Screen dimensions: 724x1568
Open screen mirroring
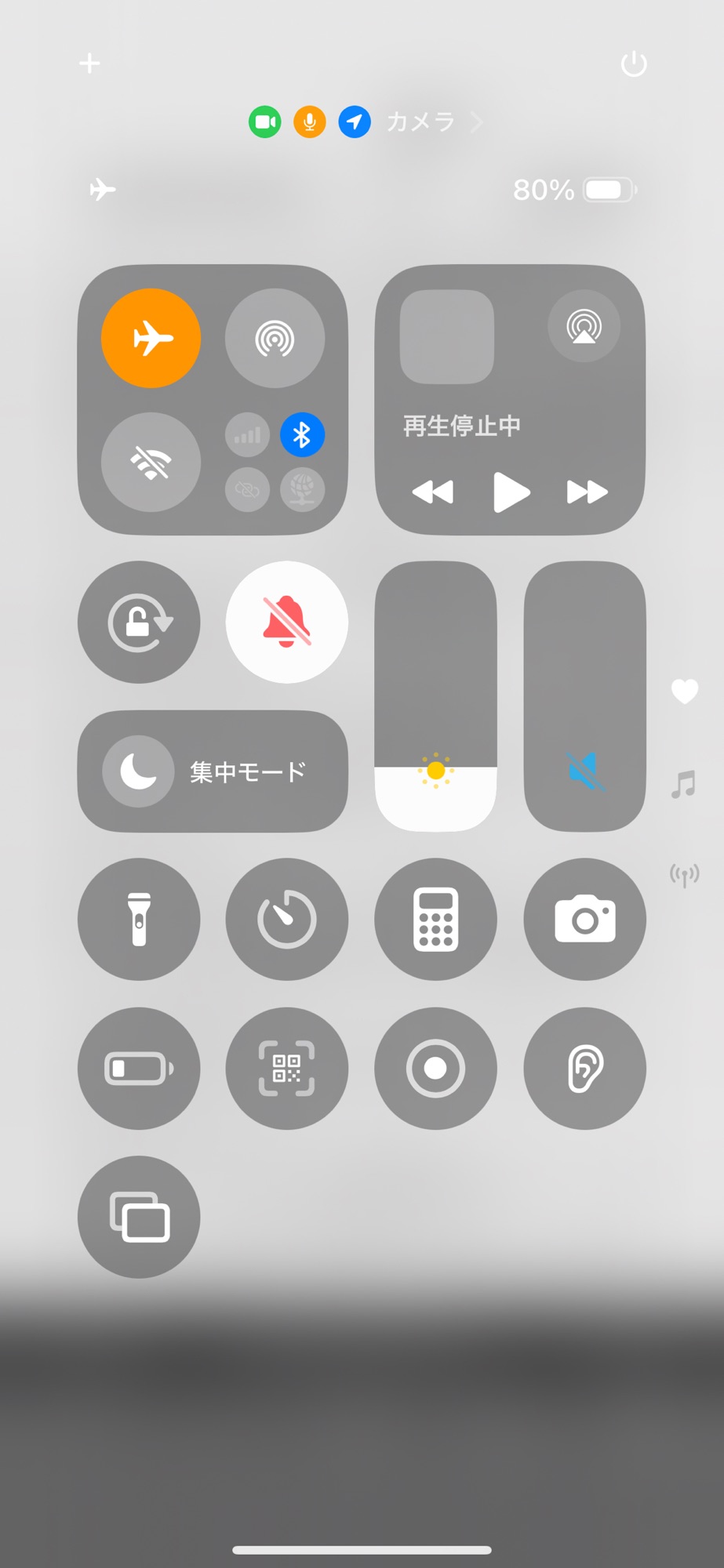[139, 1217]
